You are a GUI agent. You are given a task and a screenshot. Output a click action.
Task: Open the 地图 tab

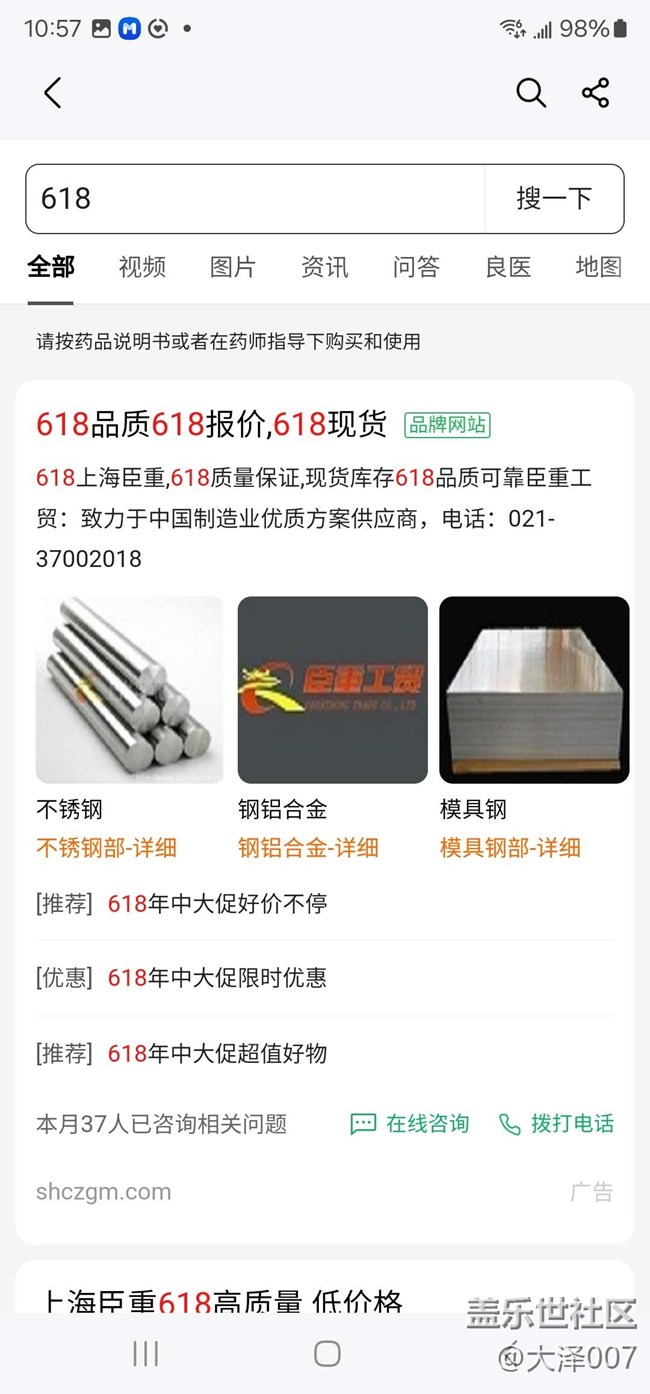click(599, 267)
